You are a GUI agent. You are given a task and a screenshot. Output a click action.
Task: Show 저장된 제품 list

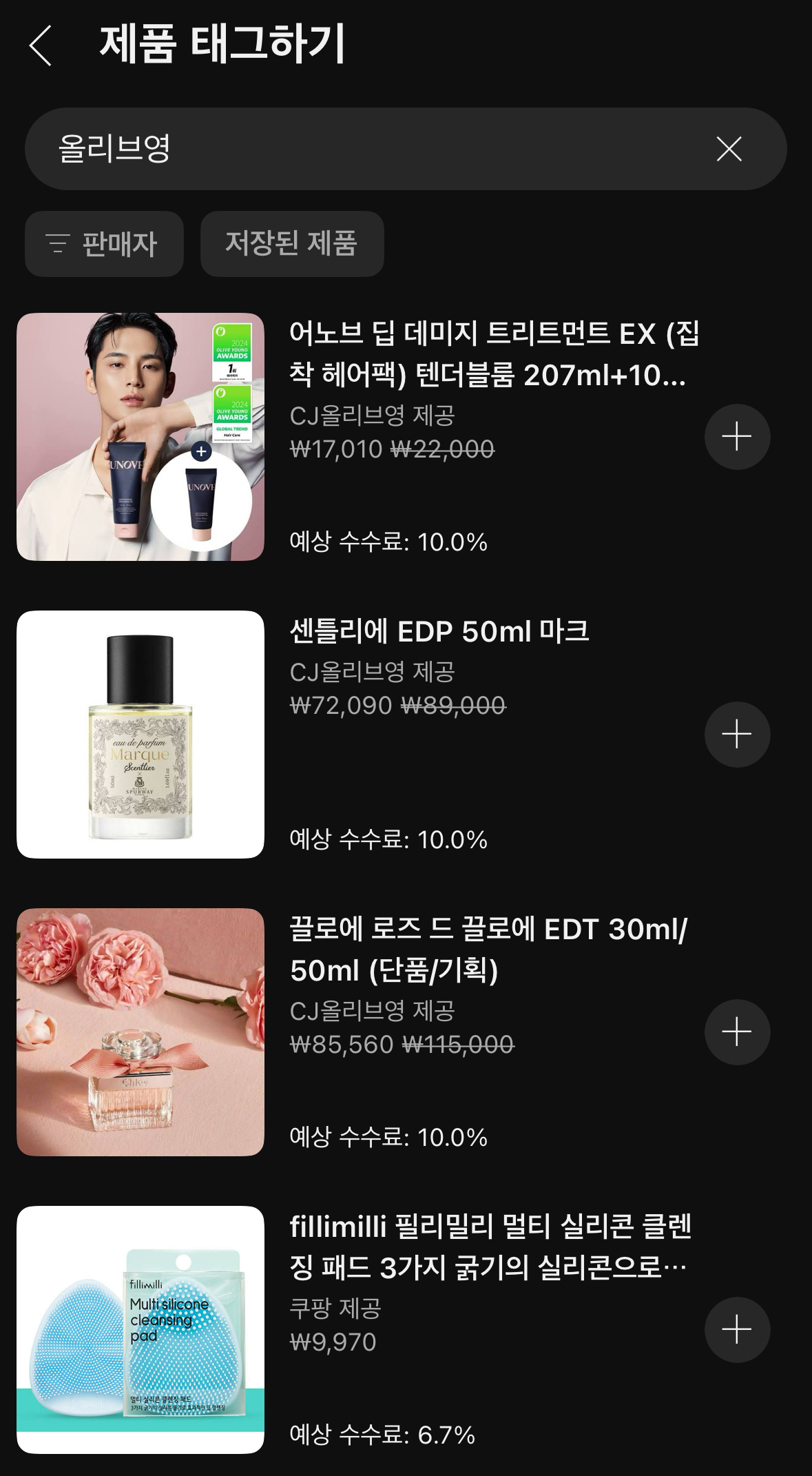tap(292, 244)
